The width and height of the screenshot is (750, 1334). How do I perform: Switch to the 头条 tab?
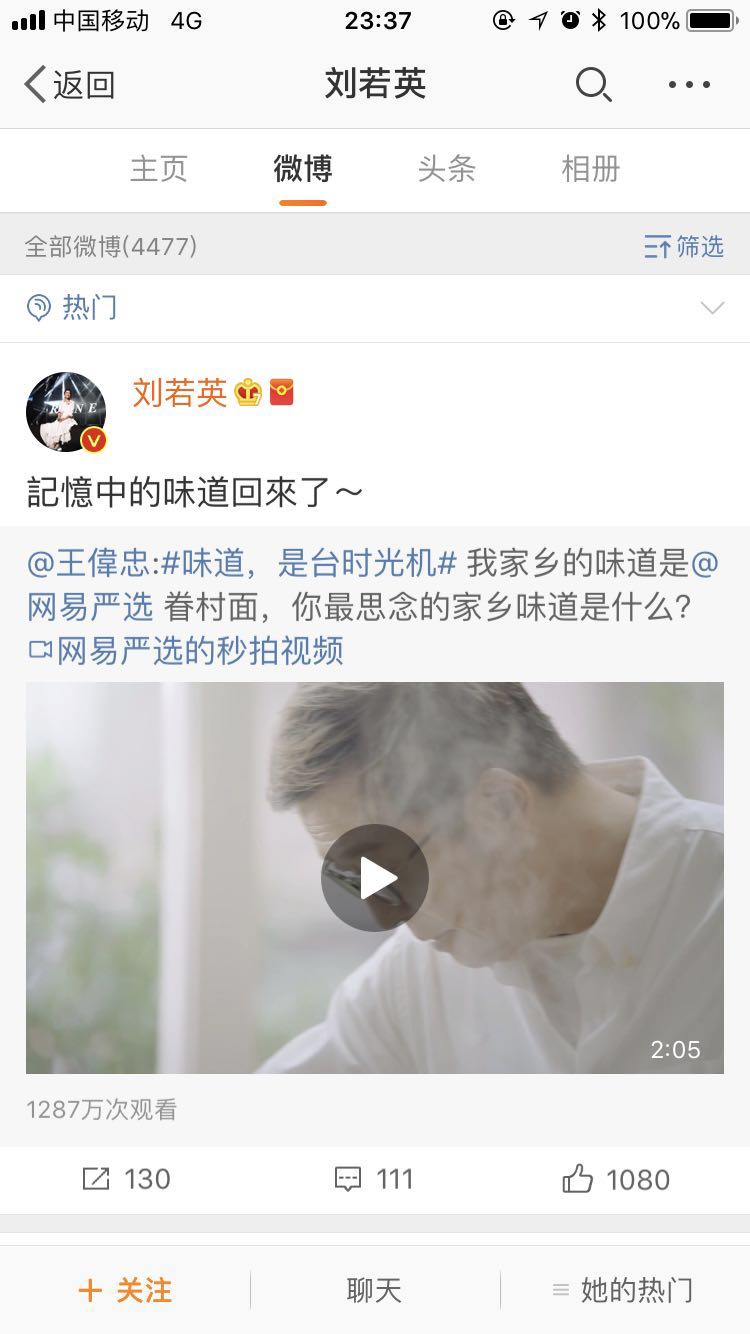point(446,169)
